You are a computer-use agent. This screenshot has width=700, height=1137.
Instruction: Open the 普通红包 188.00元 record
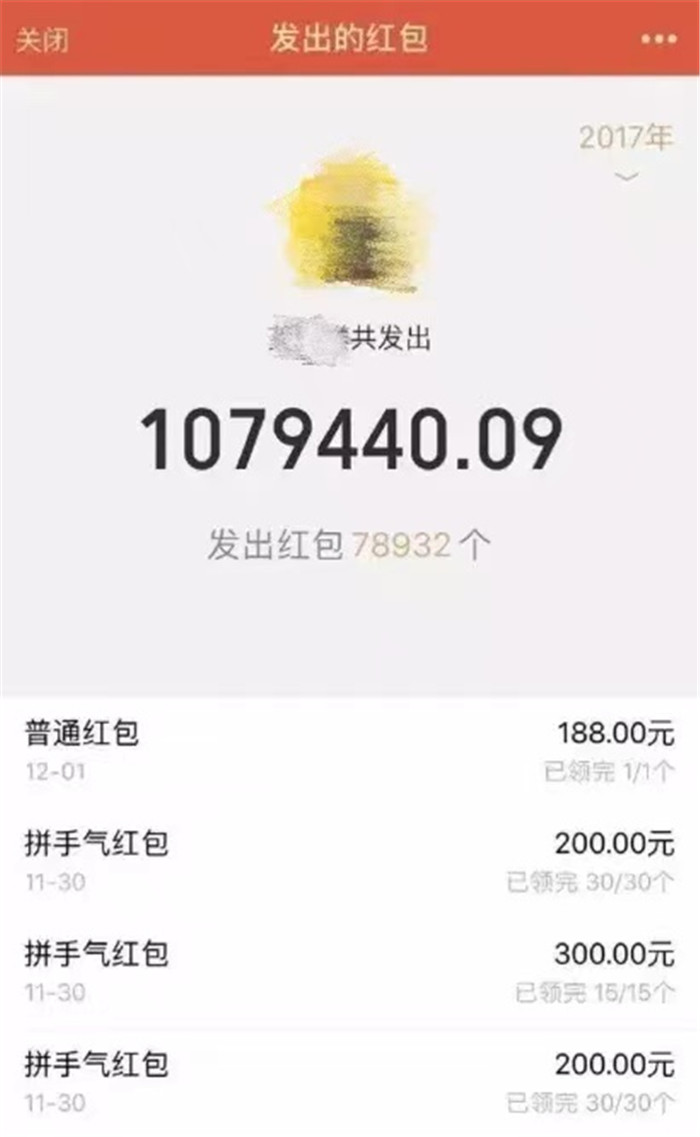349,750
